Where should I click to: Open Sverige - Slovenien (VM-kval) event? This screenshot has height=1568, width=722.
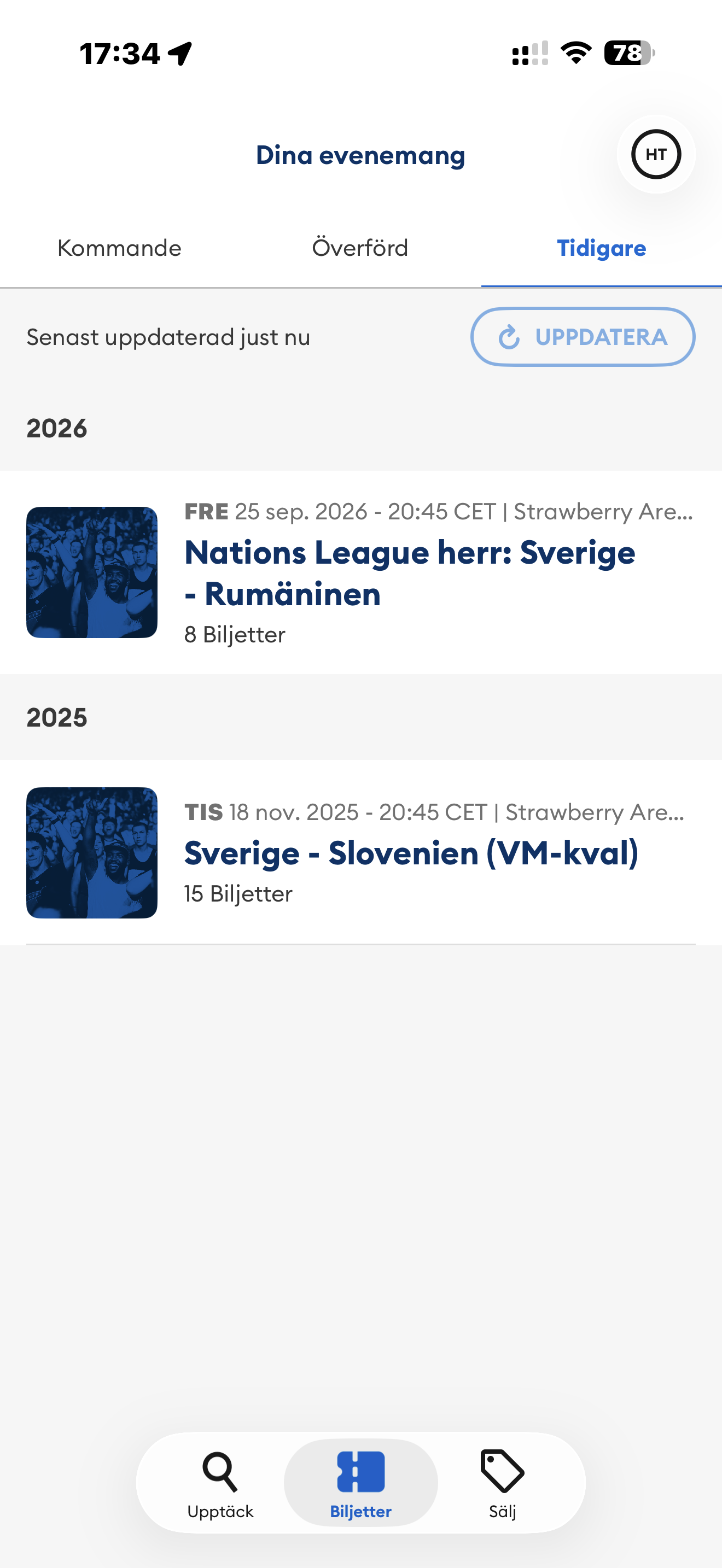click(361, 852)
